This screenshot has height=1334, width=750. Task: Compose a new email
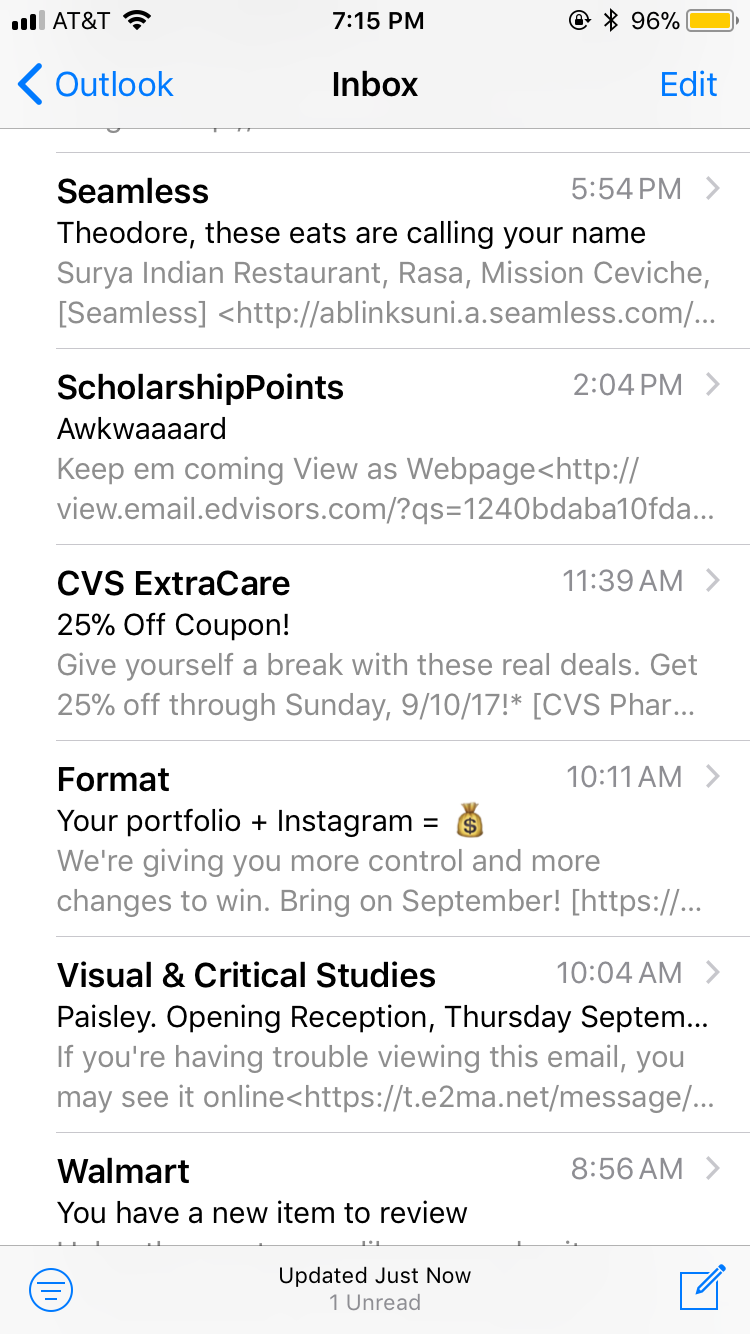[x=701, y=1288]
